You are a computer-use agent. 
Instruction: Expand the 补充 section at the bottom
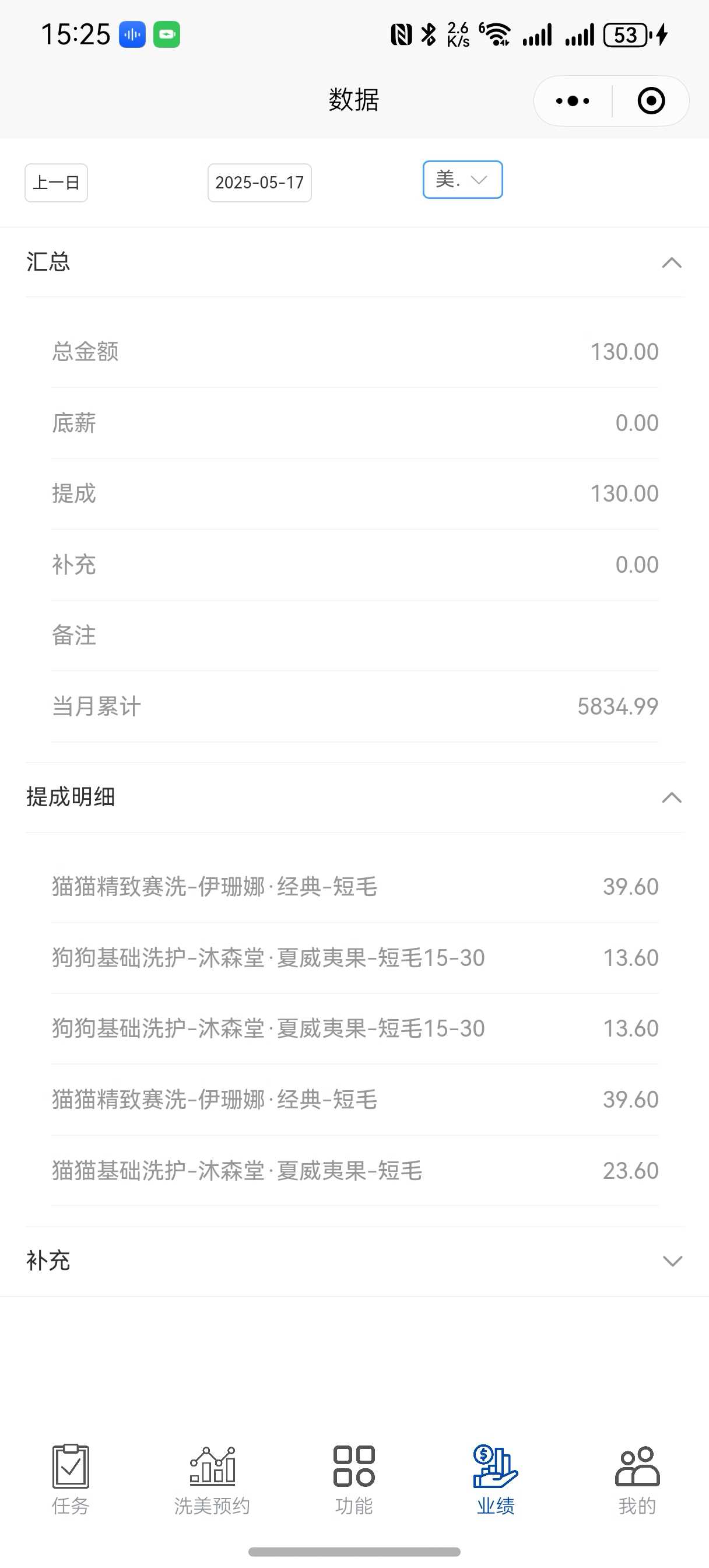pyautogui.click(x=671, y=1261)
